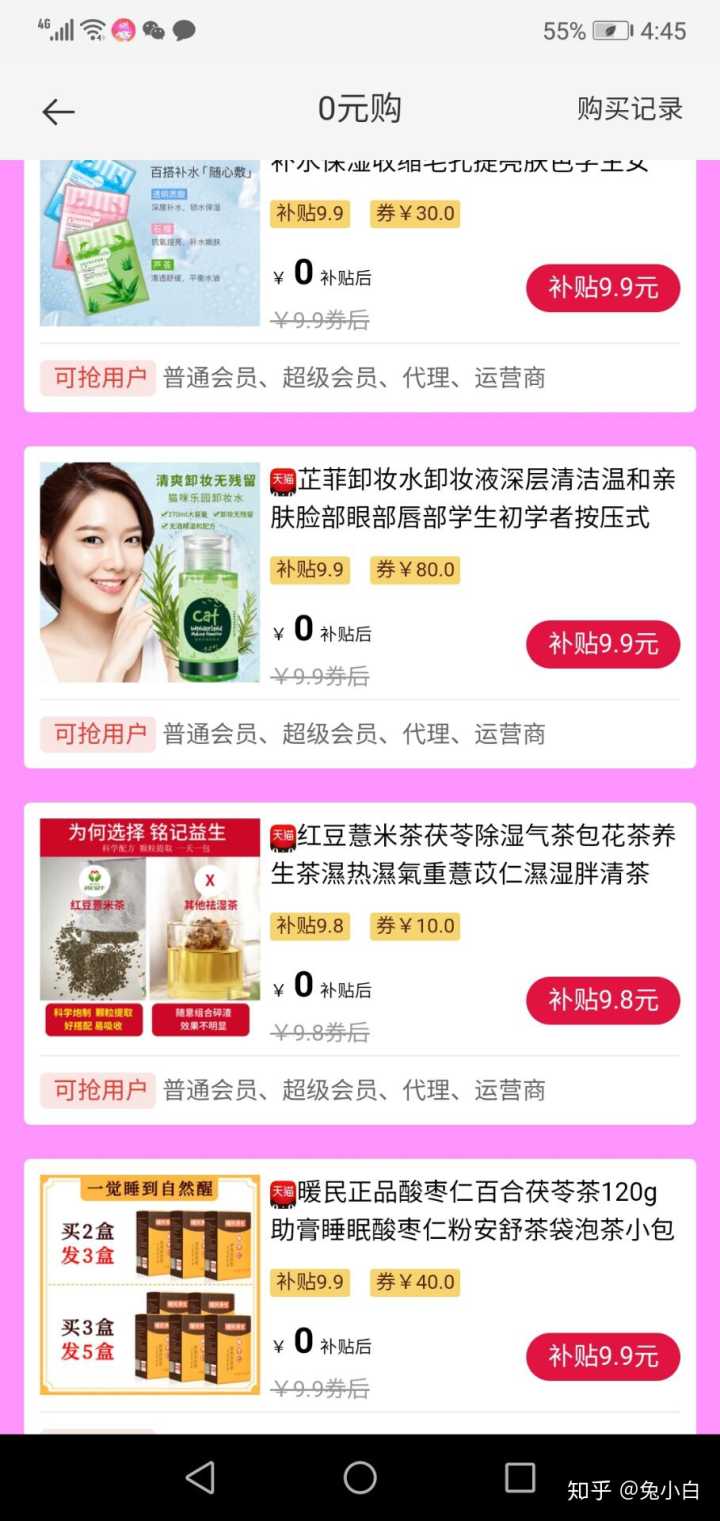Grab 补贴9.9元 for 暖民酸枣仁茶
720x1521 pixels.
[603, 1356]
